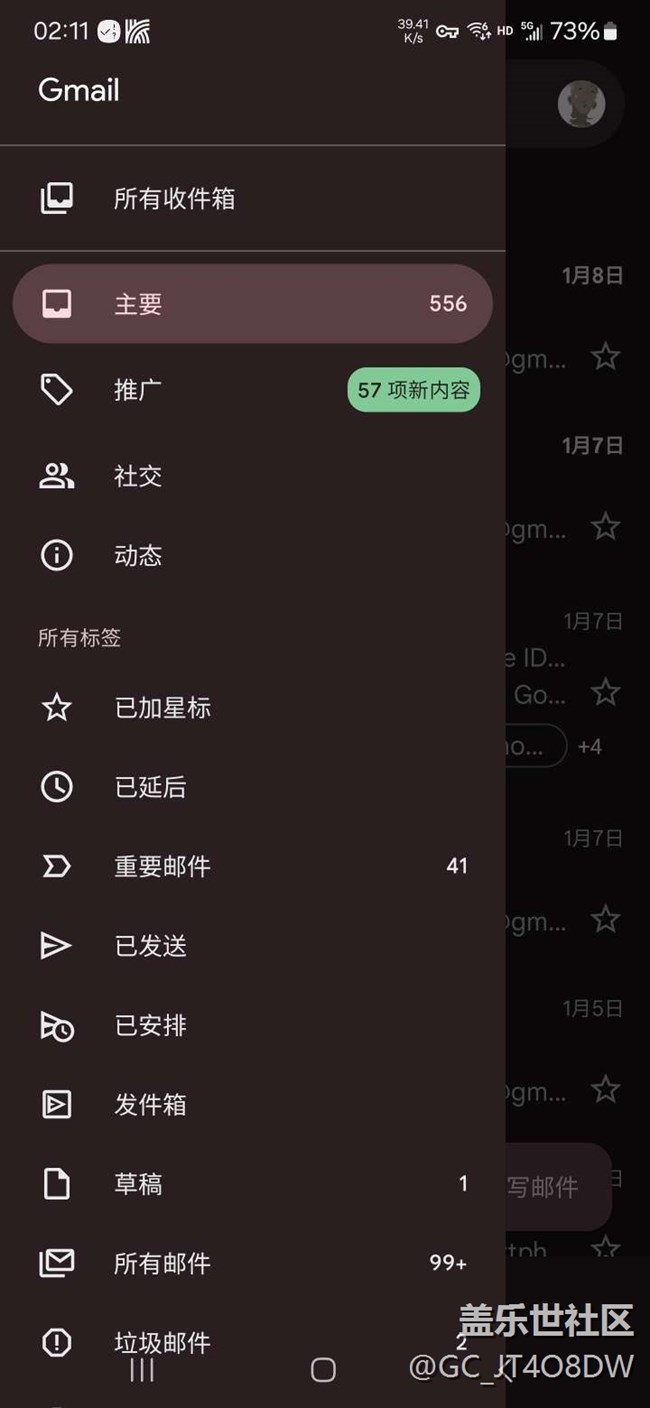
Task: Open recent apps from navigation bar
Action: tap(143, 1370)
